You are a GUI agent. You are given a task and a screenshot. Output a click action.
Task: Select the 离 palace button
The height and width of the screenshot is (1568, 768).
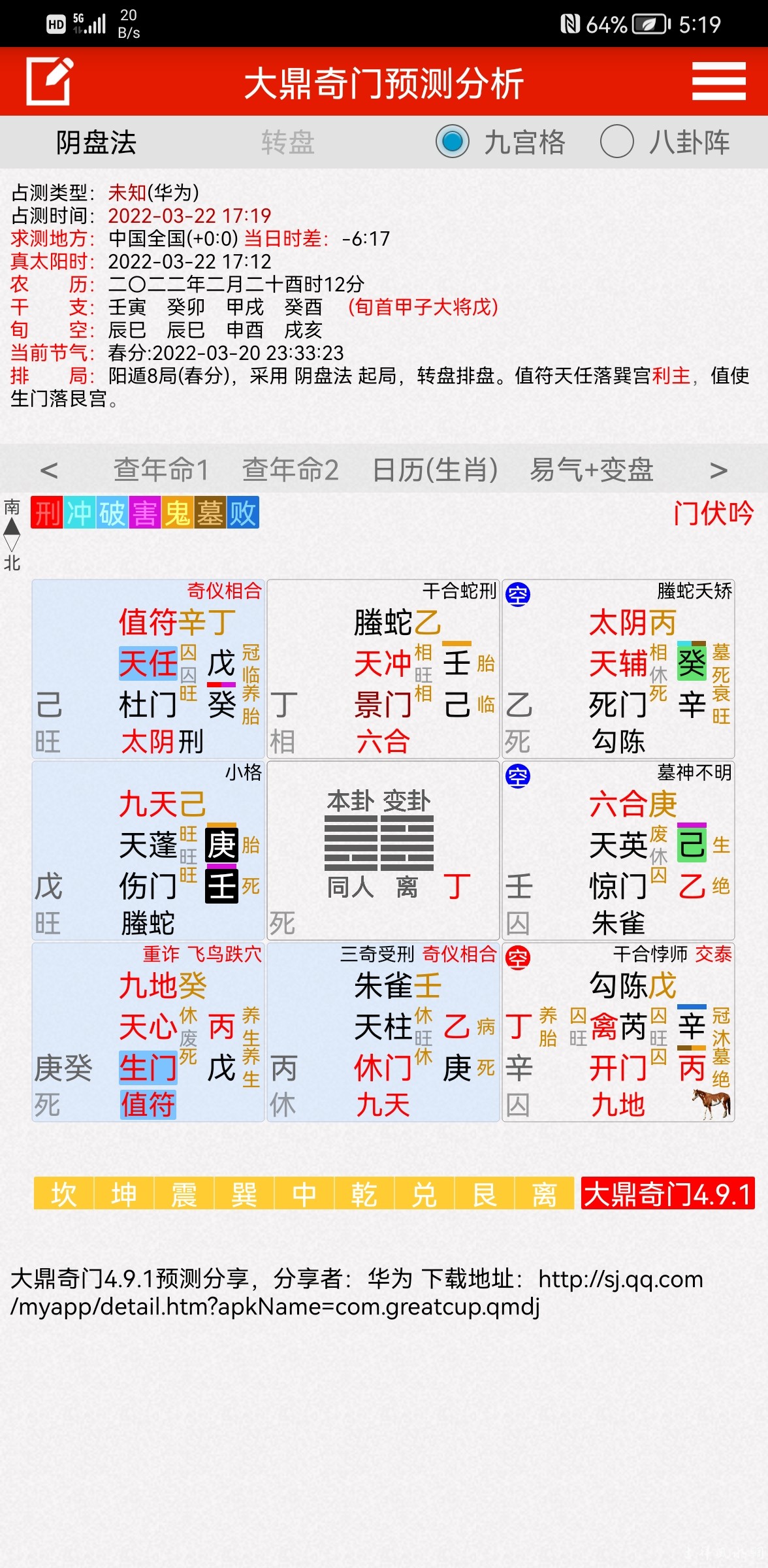tap(544, 1194)
